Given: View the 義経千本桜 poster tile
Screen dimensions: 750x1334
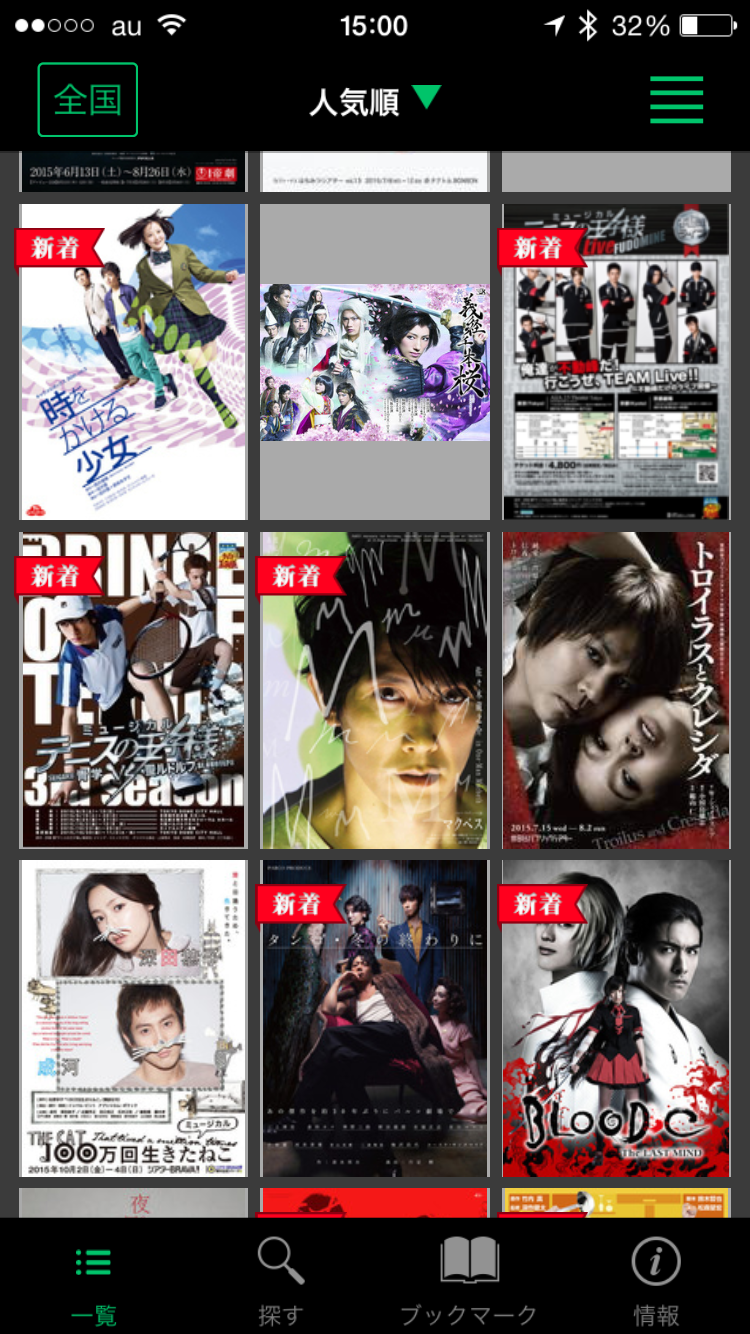Looking at the screenshot, I should coord(375,362).
